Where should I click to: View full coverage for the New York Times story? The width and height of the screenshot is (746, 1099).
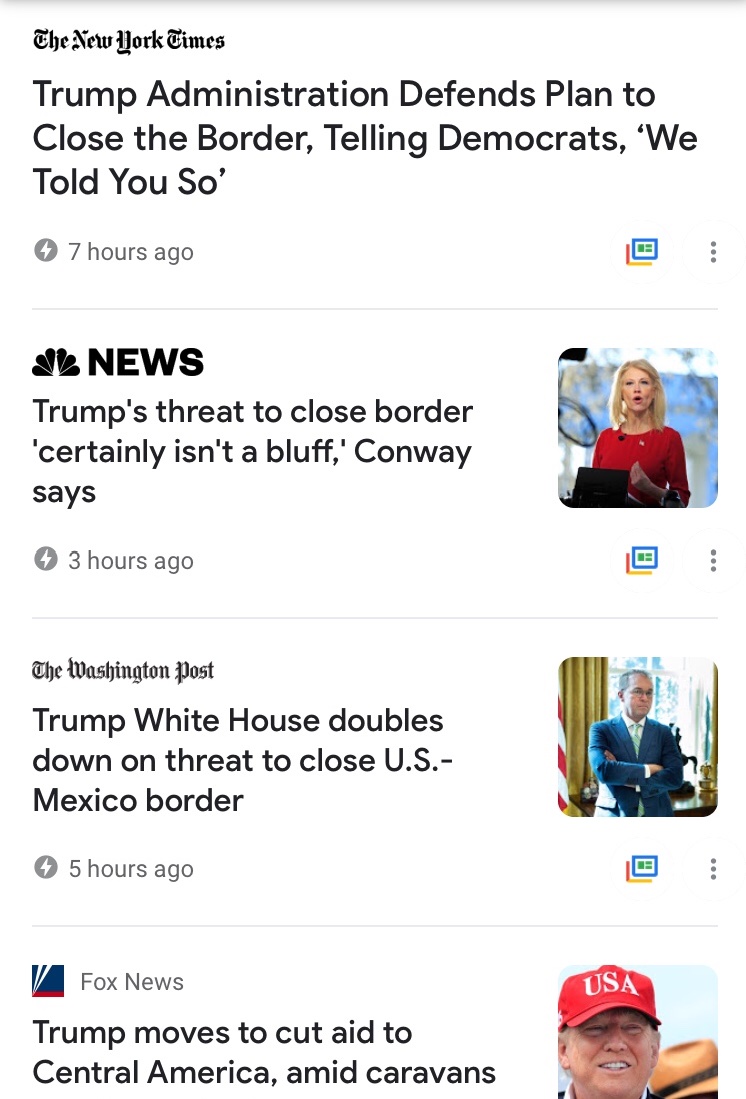[x=642, y=251]
